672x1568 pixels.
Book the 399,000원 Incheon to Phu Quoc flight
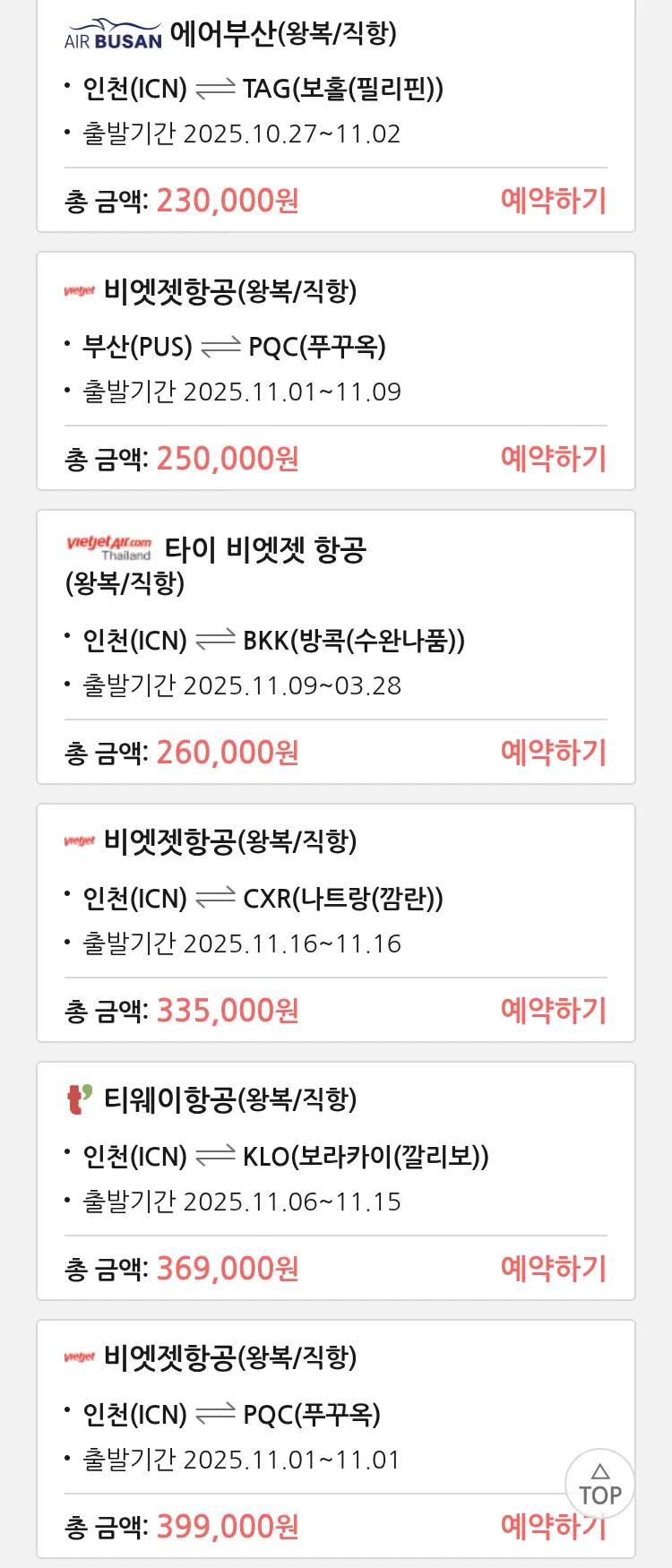529,1528
